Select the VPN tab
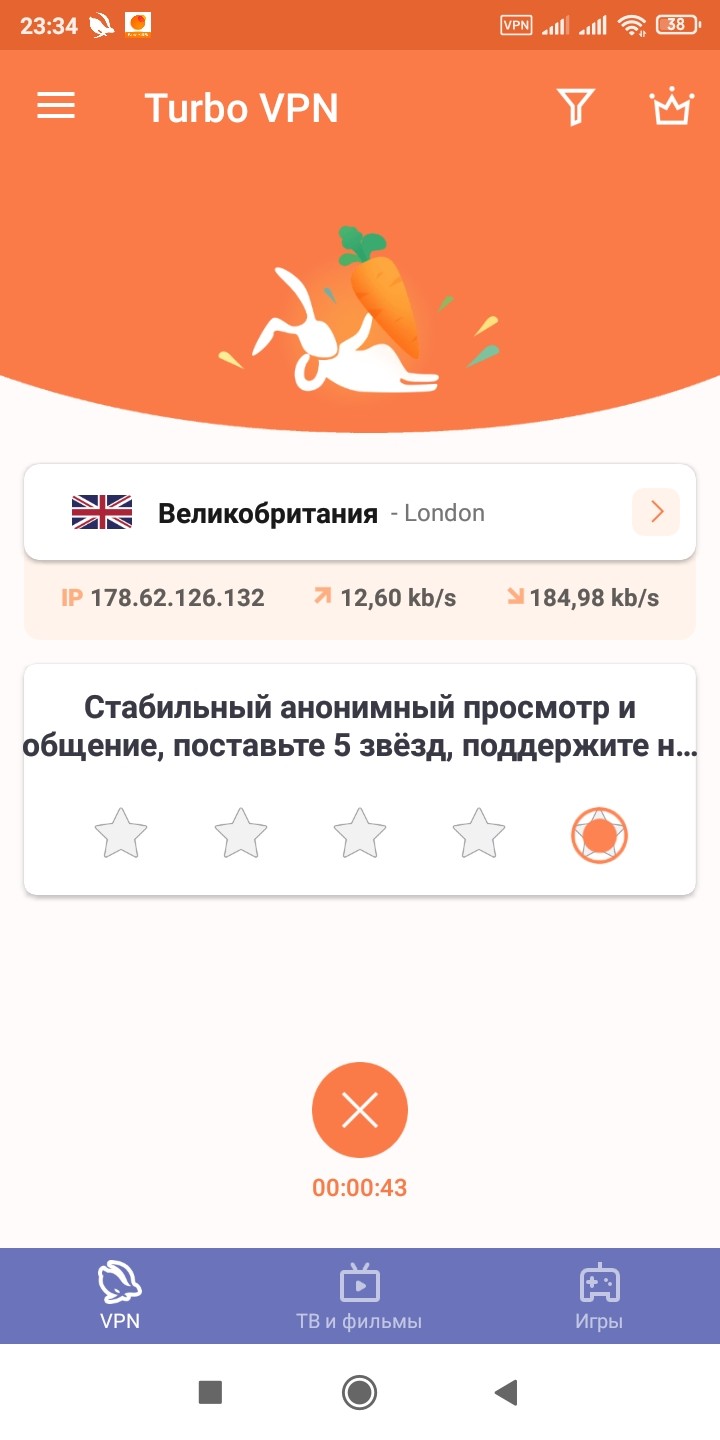This screenshot has height=1440, width=720. pos(120,1296)
